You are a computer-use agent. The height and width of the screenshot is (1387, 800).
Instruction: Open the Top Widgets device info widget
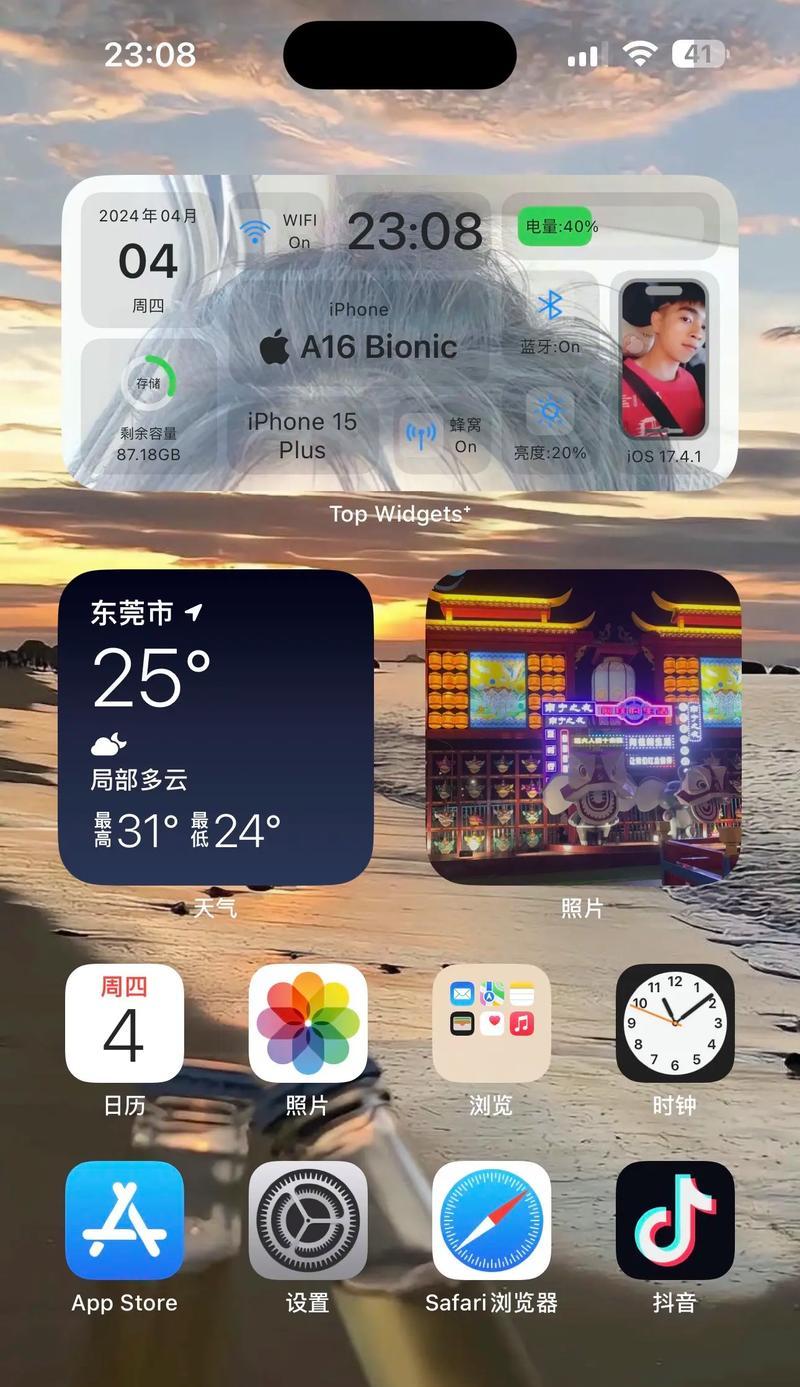pyautogui.click(x=400, y=332)
